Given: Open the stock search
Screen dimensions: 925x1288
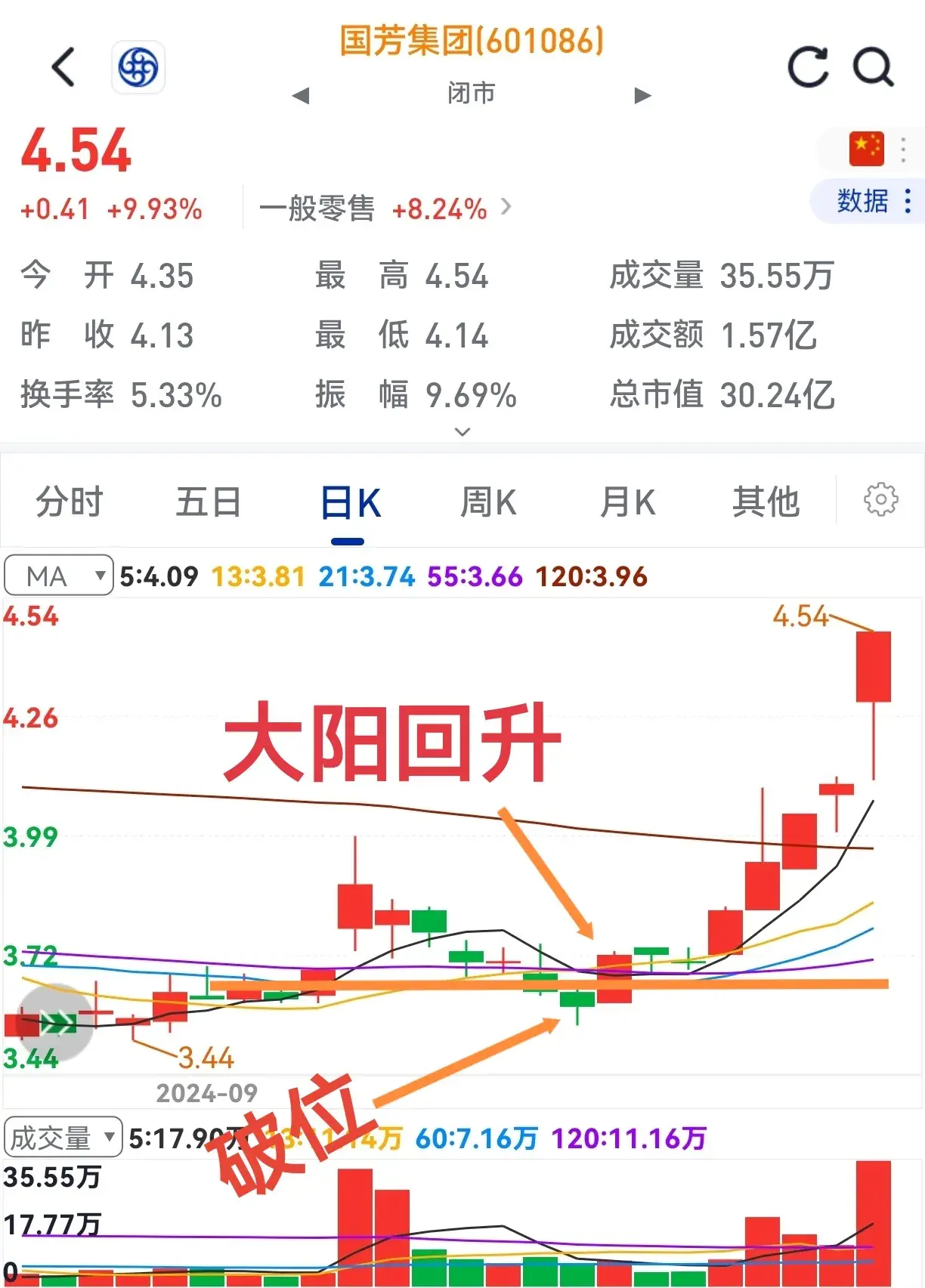Looking at the screenshot, I should click(x=874, y=67).
